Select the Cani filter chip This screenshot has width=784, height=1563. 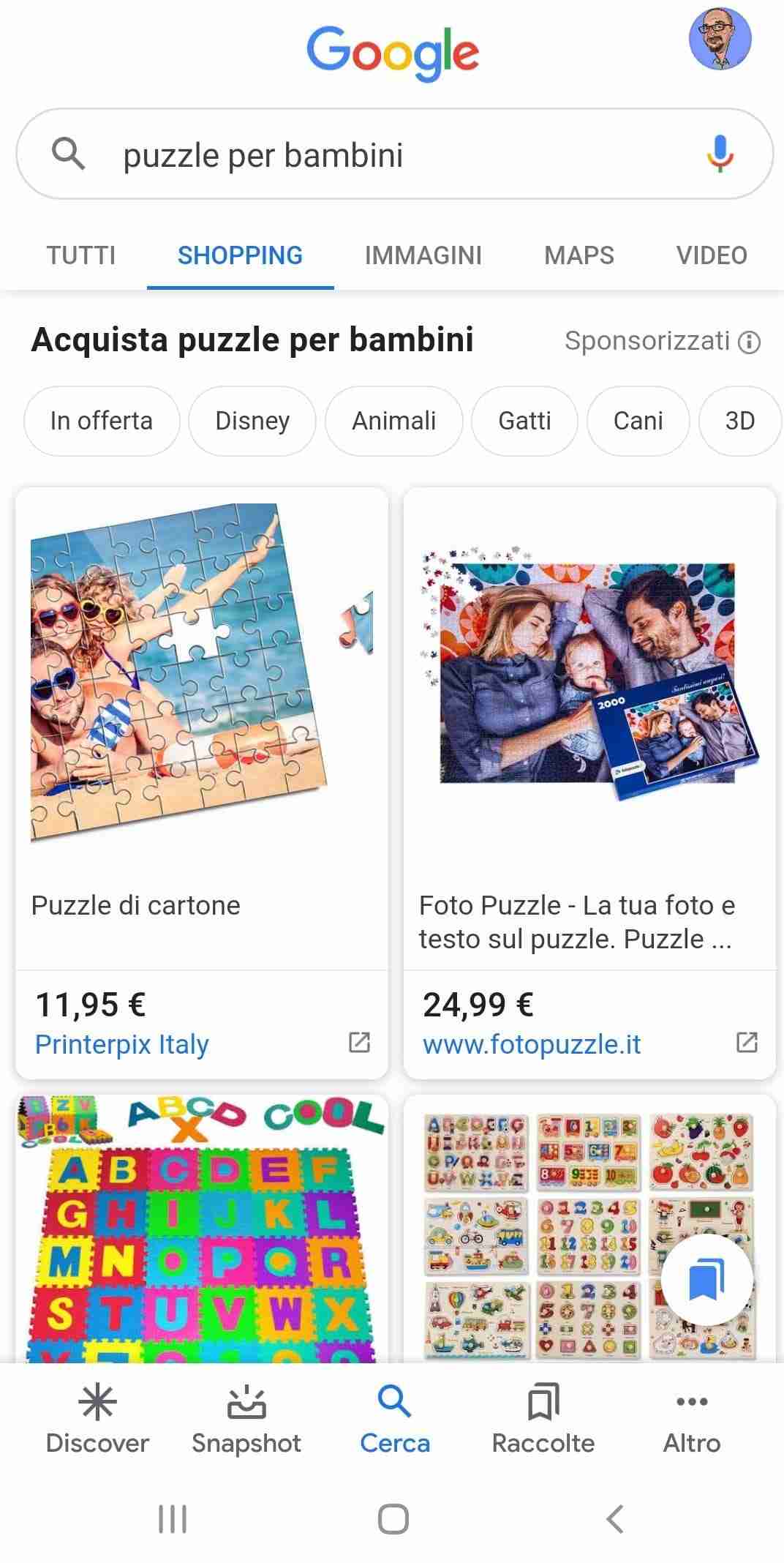tap(638, 421)
